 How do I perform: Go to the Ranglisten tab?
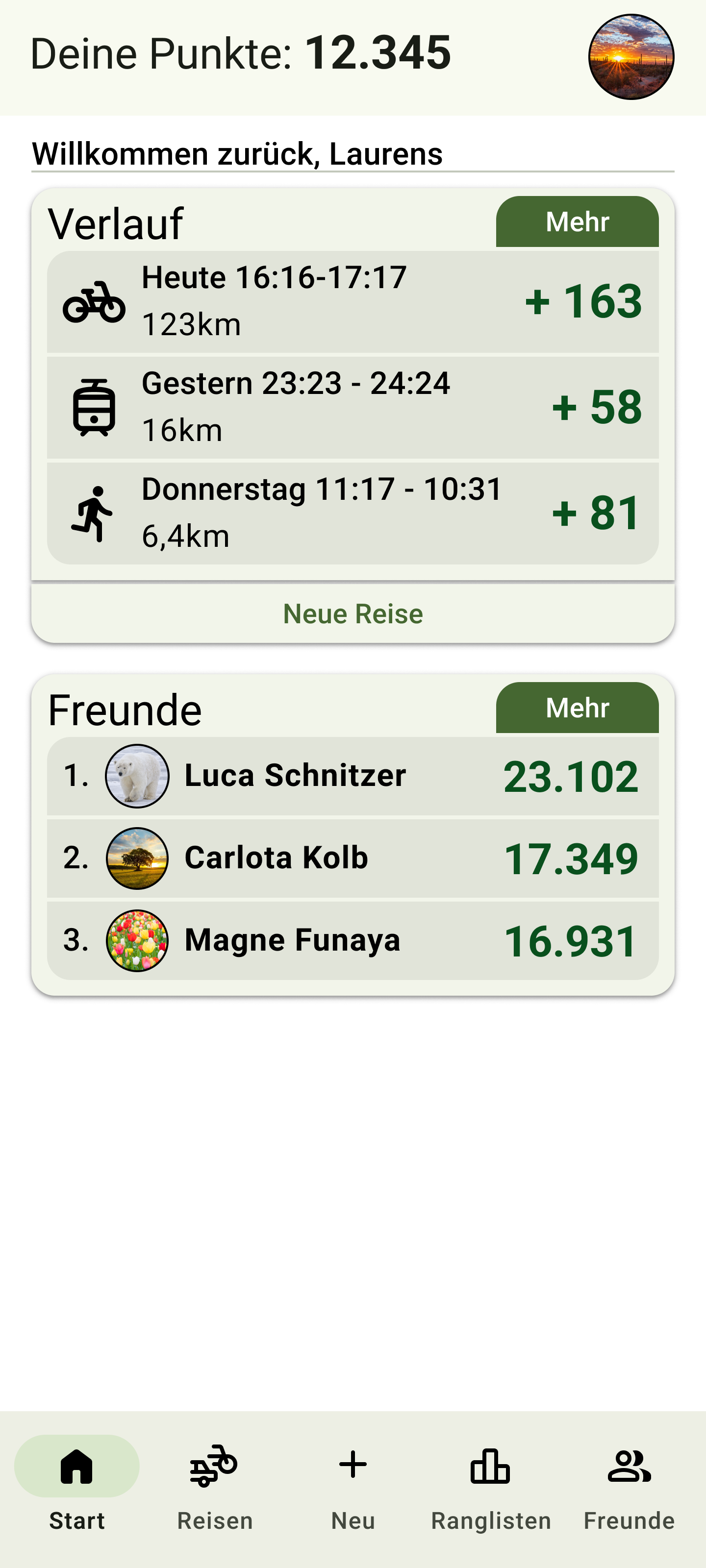(x=491, y=1484)
